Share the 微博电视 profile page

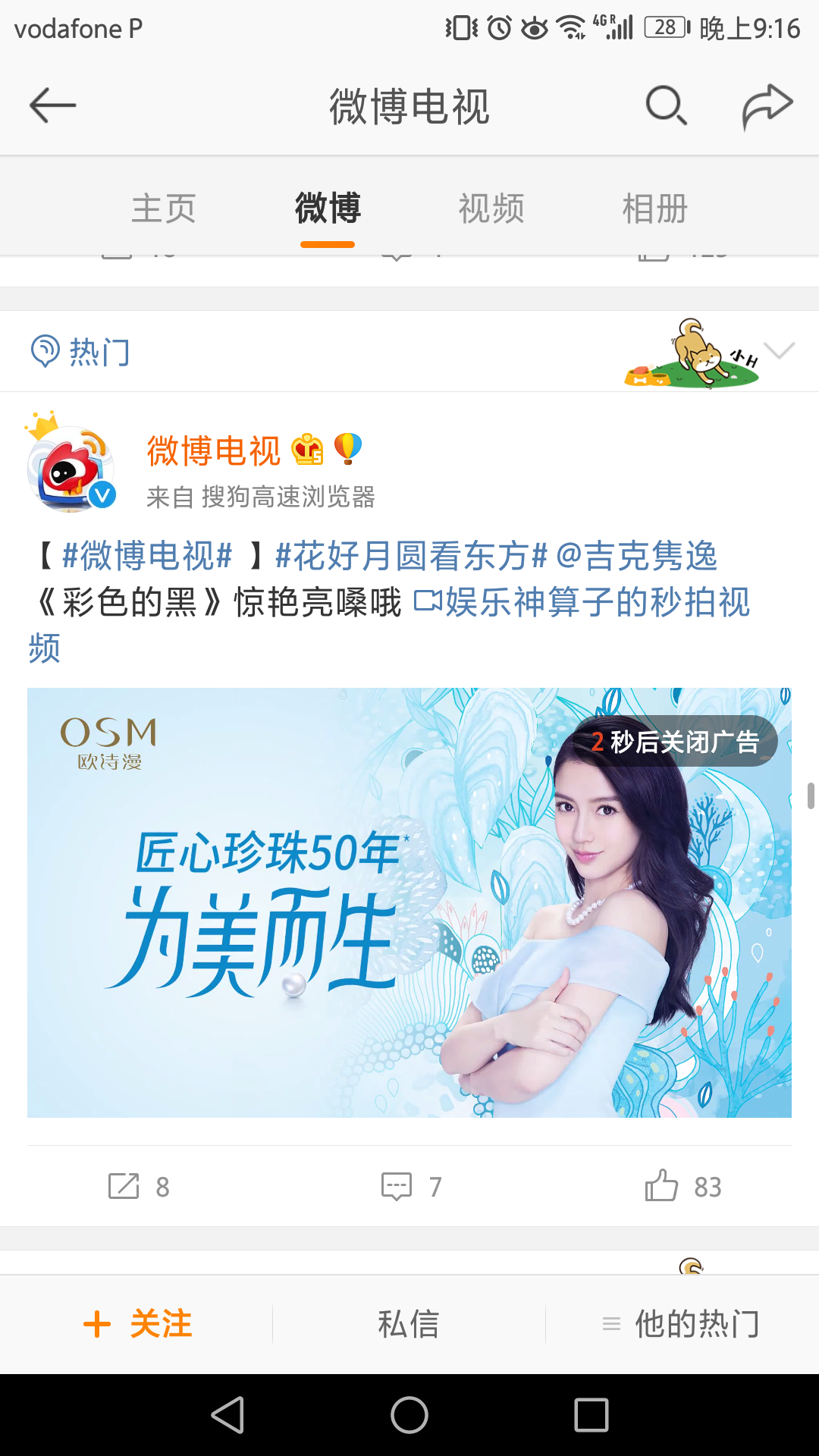(x=767, y=105)
